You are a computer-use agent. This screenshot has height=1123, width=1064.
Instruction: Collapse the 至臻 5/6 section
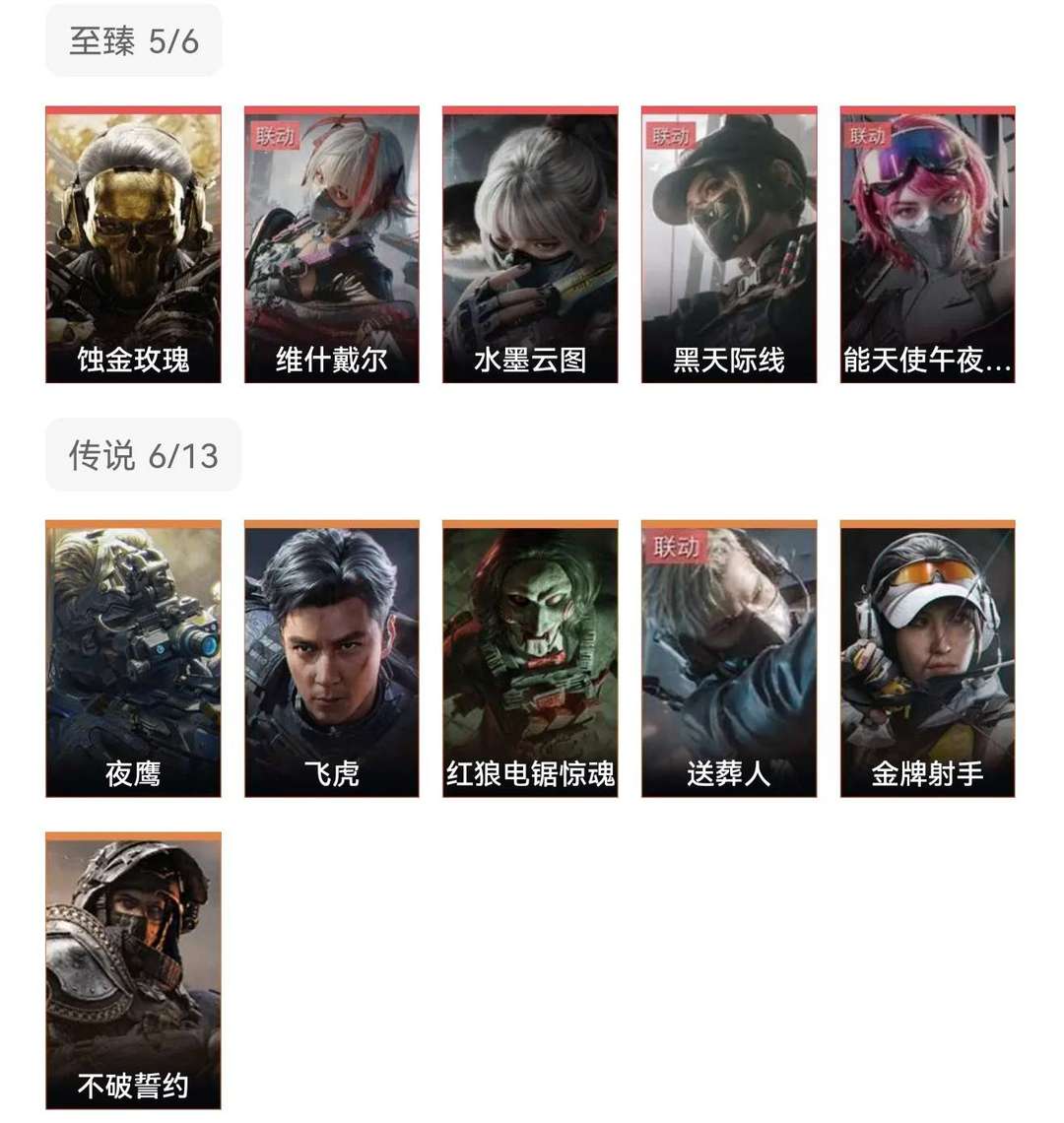pyautogui.click(x=134, y=39)
